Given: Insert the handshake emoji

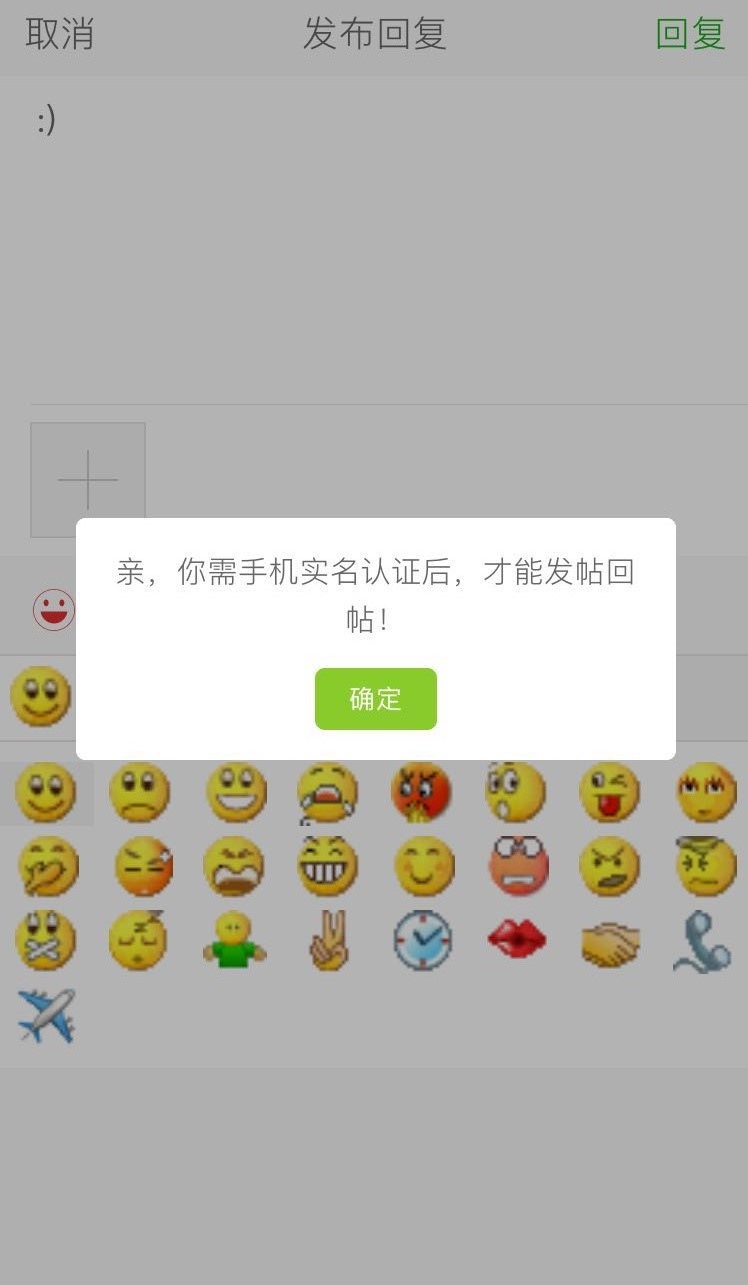Looking at the screenshot, I should pos(610,942).
